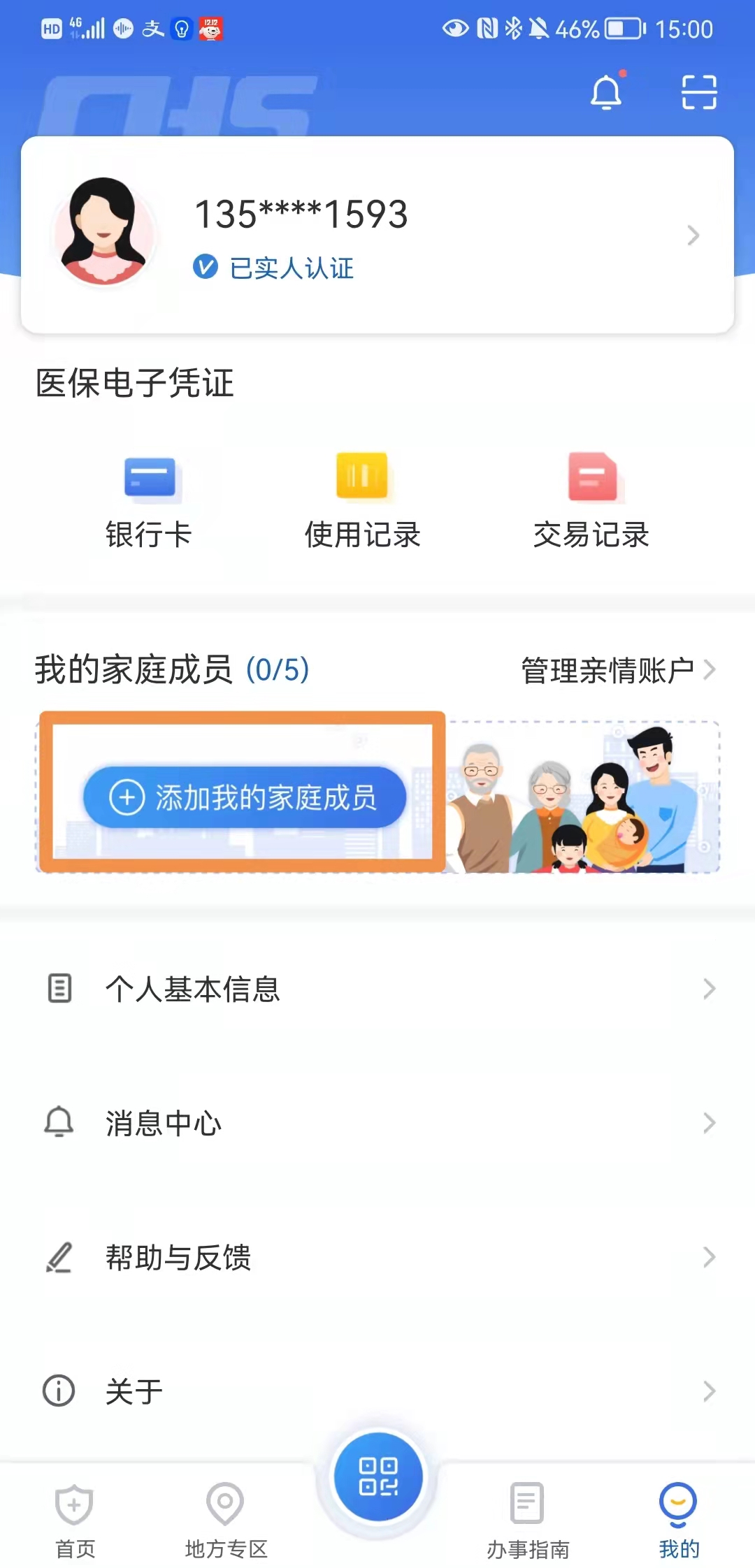Open the QR code scanner icon
The image size is (755, 1568).
point(697,92)
